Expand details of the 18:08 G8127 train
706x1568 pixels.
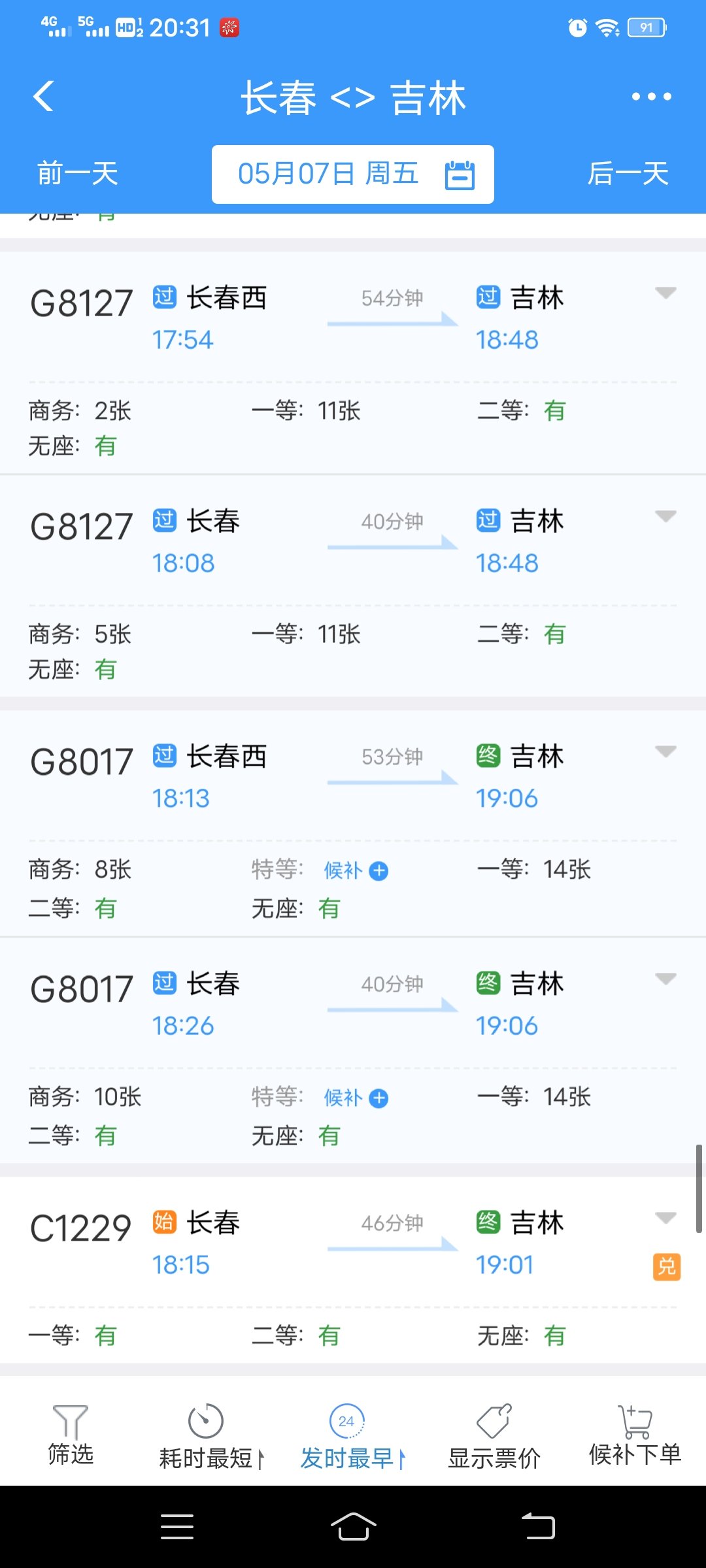point(665,517)
